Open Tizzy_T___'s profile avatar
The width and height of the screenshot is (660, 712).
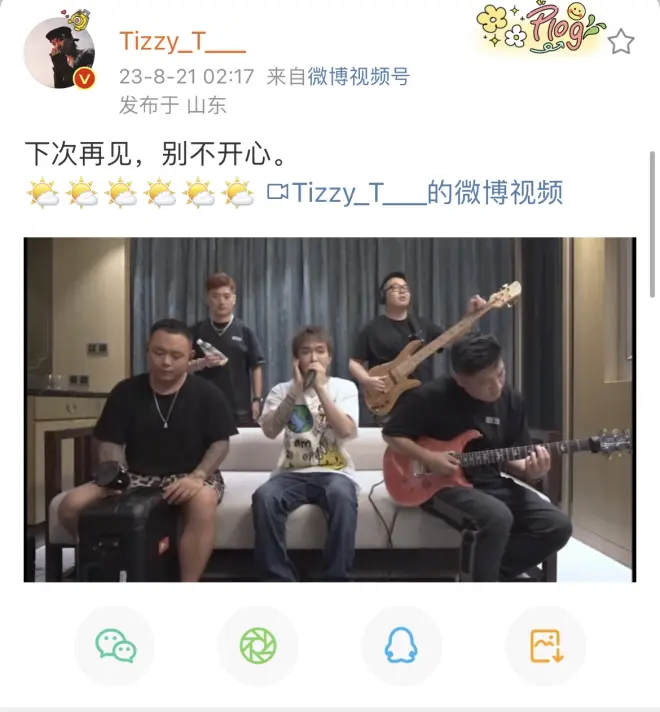point(58,53)
